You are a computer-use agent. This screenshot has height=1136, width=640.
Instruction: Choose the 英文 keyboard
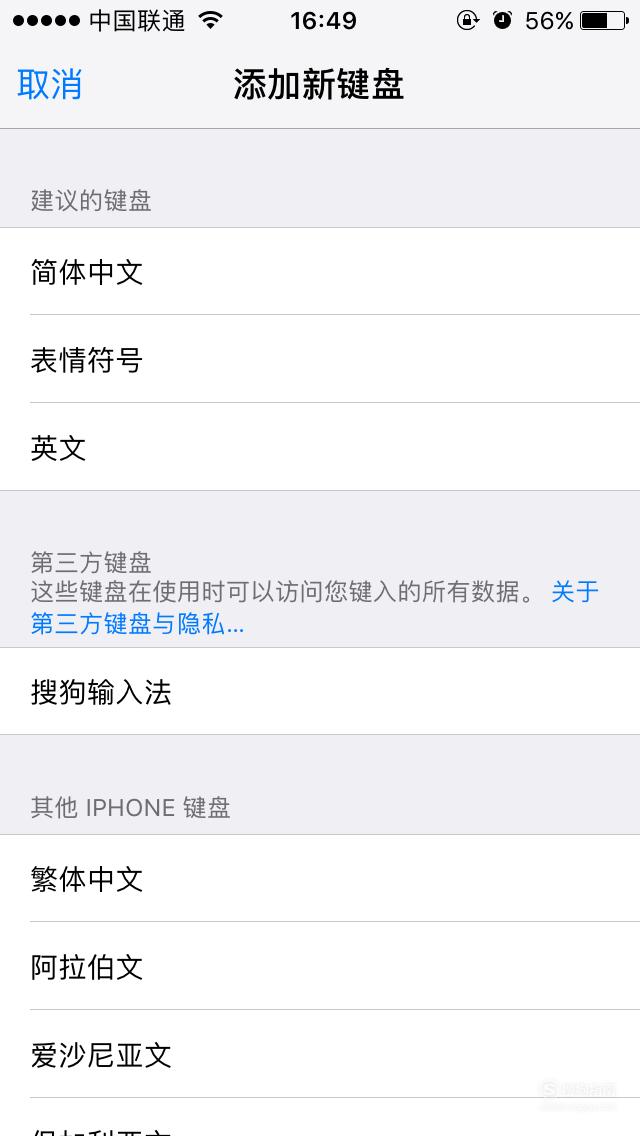pos(320,447)
